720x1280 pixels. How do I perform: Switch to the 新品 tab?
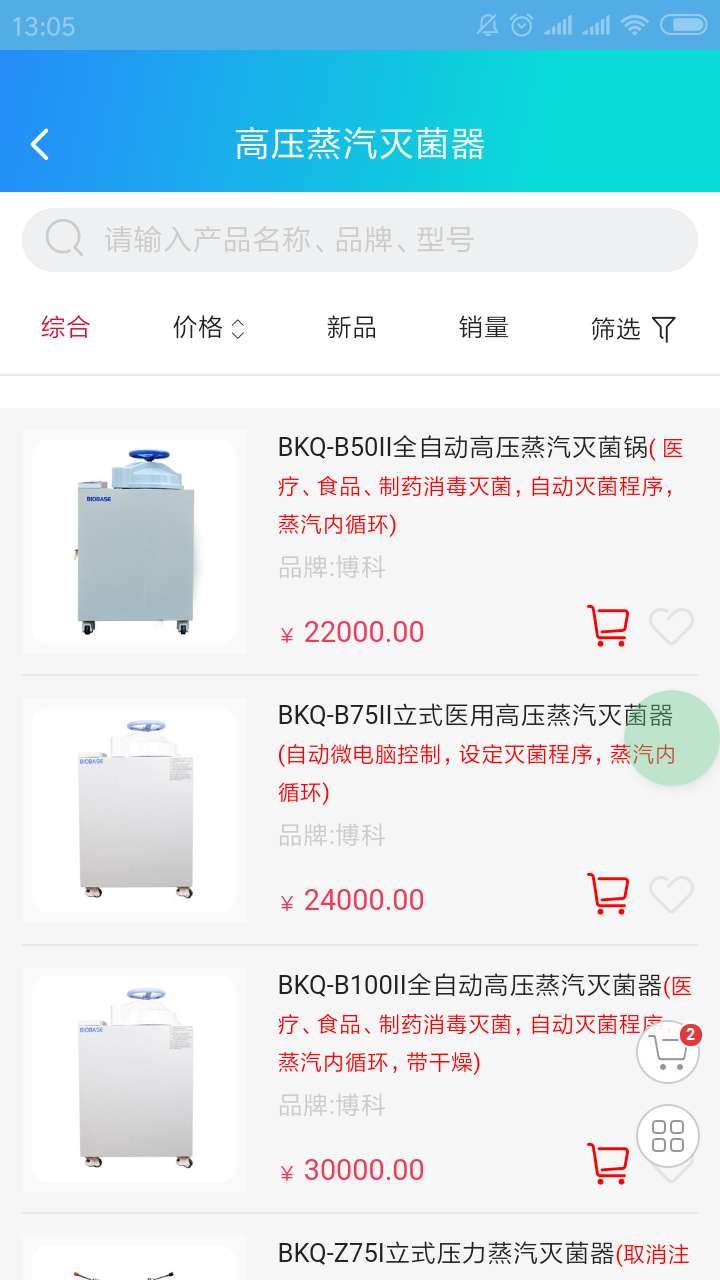click(351, 327)
